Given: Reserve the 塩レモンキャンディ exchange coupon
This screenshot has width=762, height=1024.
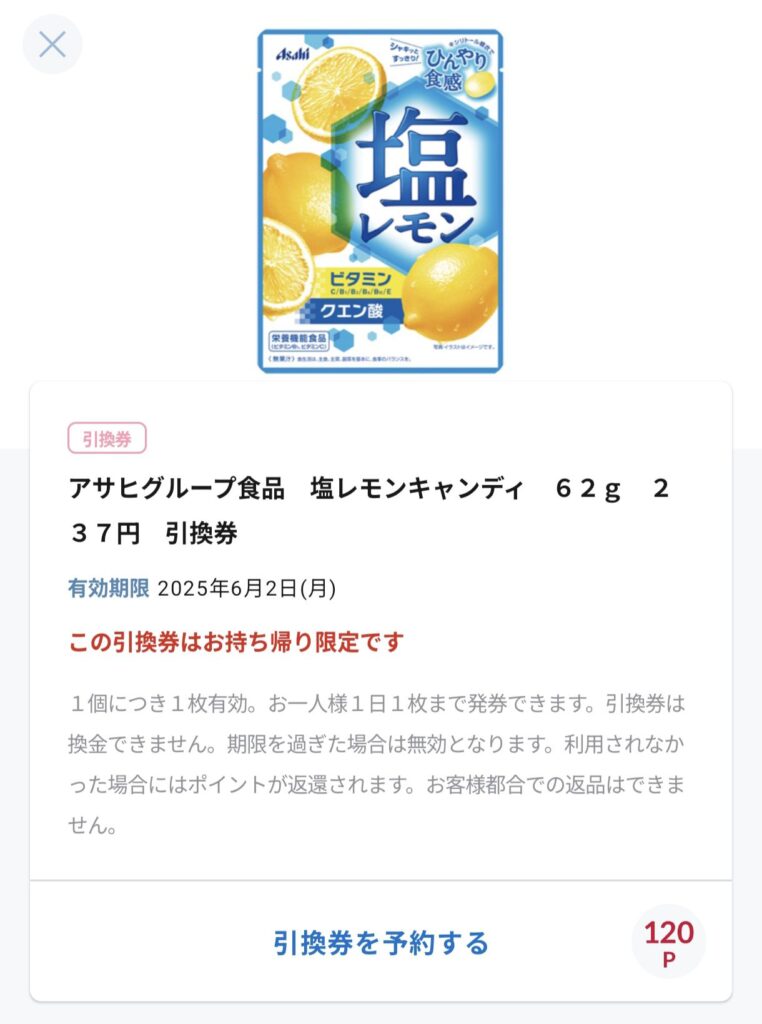Looking at the screenshot, I should coord(381,942).
